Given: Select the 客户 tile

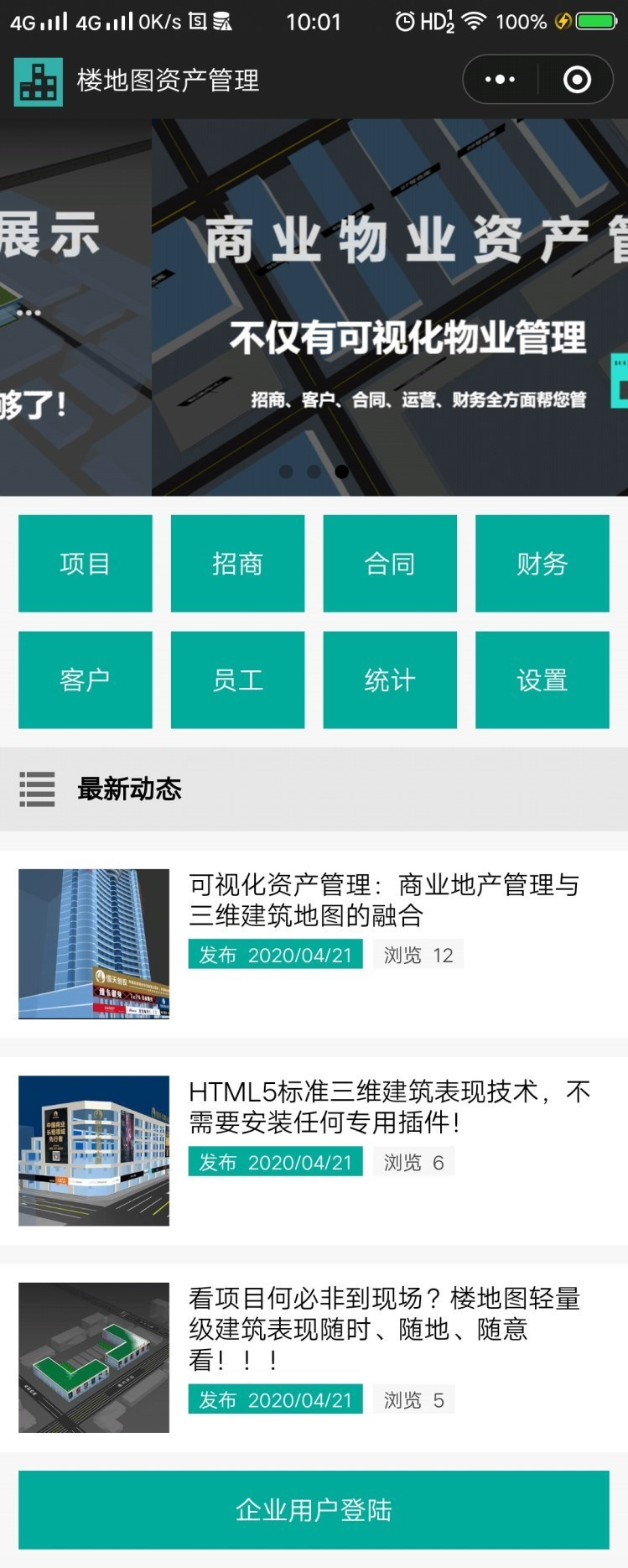Looking at the screenshot, I should pyautogui.click(x=86, y=680).
